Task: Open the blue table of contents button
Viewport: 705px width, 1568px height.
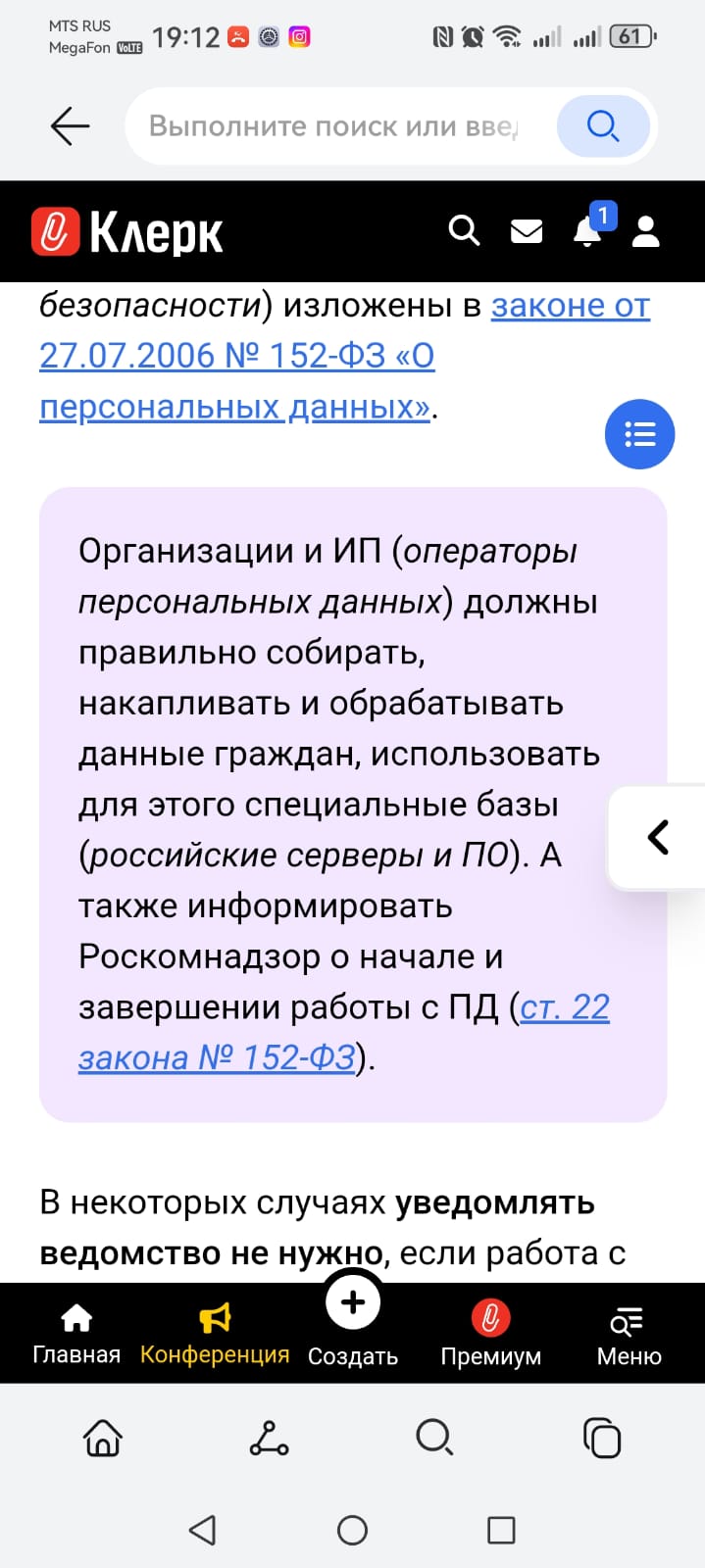Action: click(639, 434)
